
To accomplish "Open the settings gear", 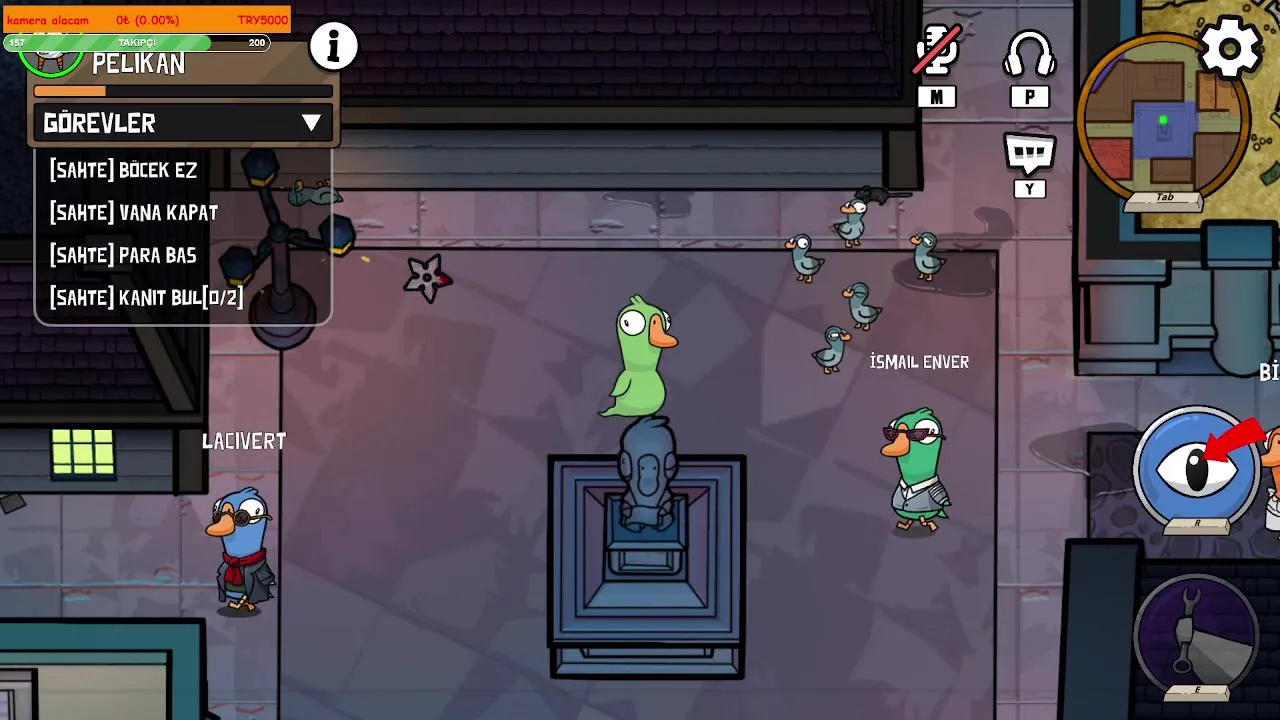I will point(1229,48).
